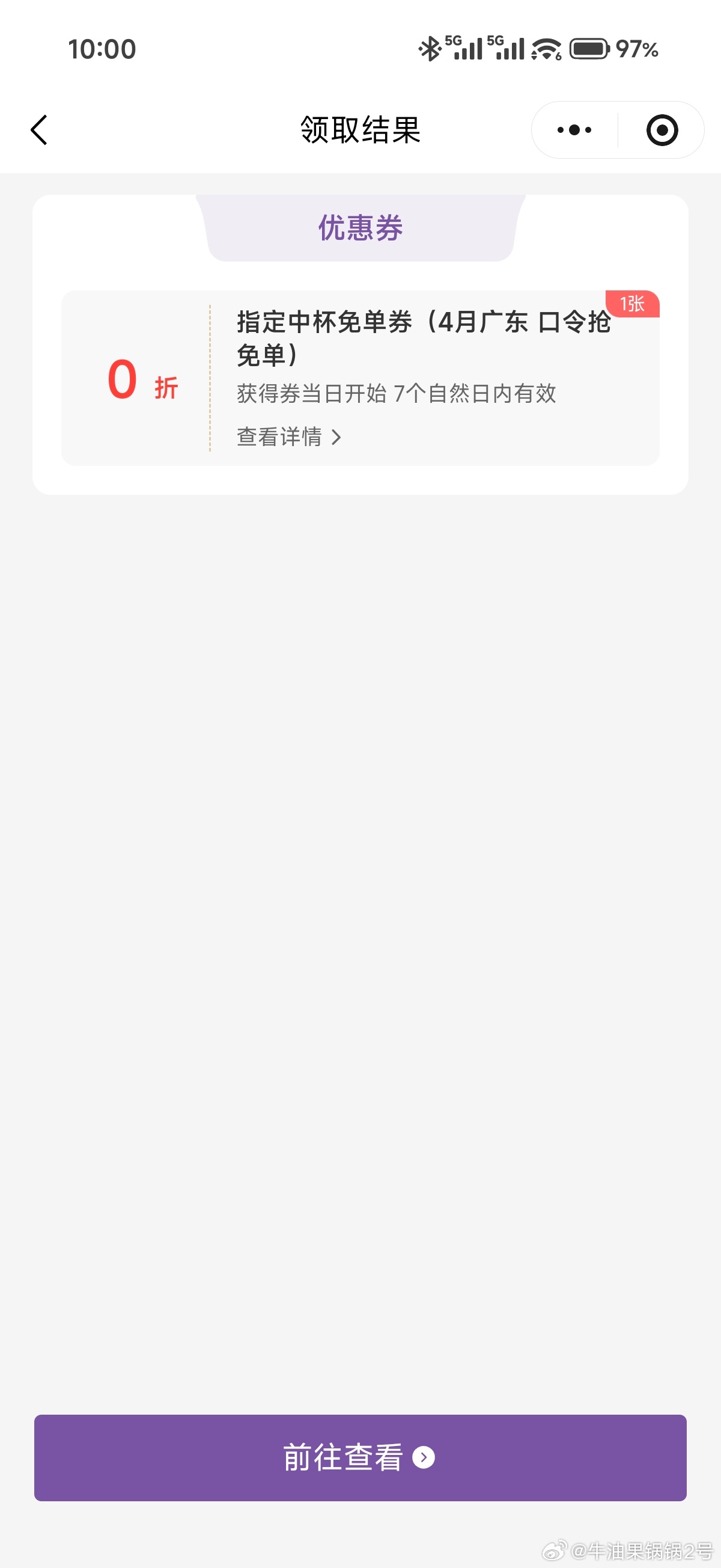Screen dimensions: 721x1568
Task: Tap the 前往查看 button
Action: point(360,1457)
